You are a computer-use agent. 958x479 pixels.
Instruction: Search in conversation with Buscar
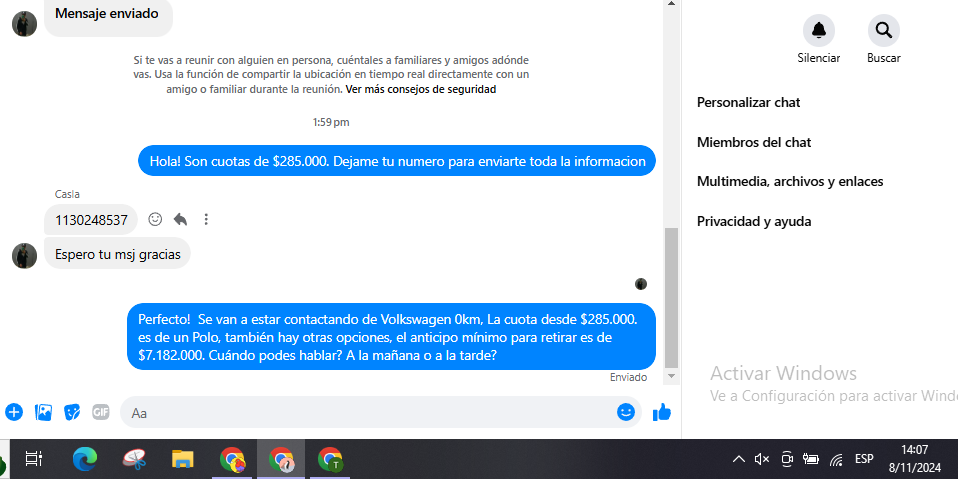point(883,31)
